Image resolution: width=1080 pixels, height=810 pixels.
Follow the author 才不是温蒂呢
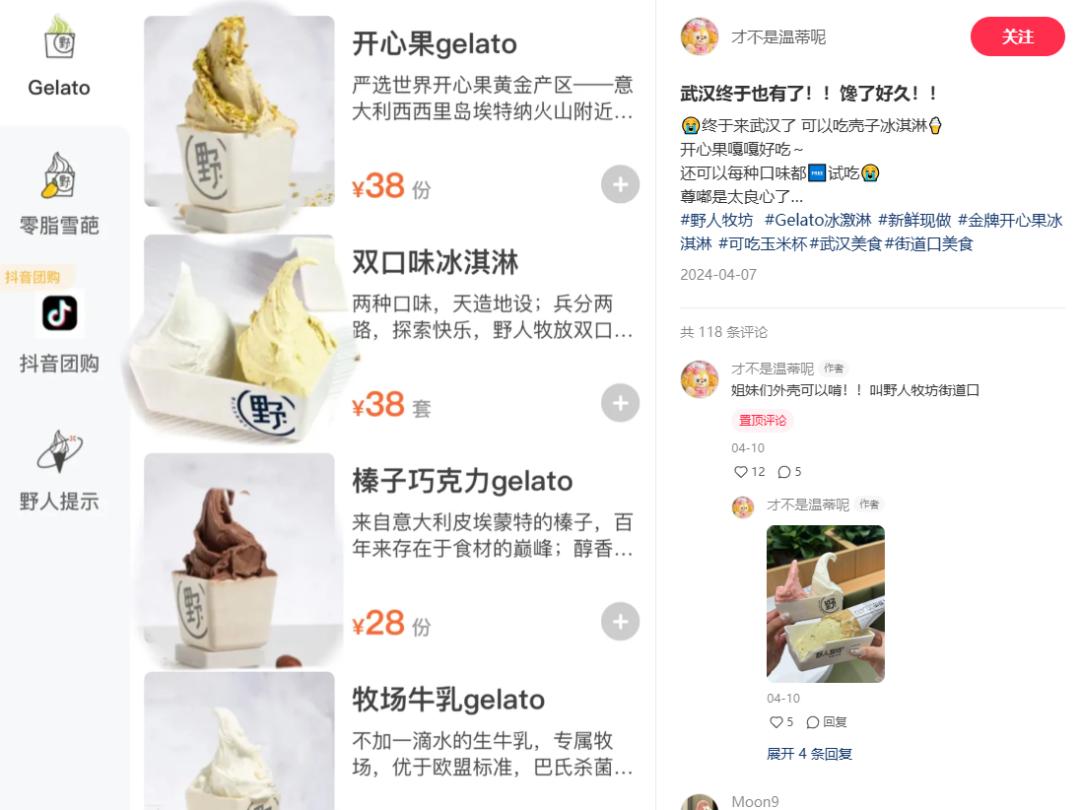point(1017,37)
